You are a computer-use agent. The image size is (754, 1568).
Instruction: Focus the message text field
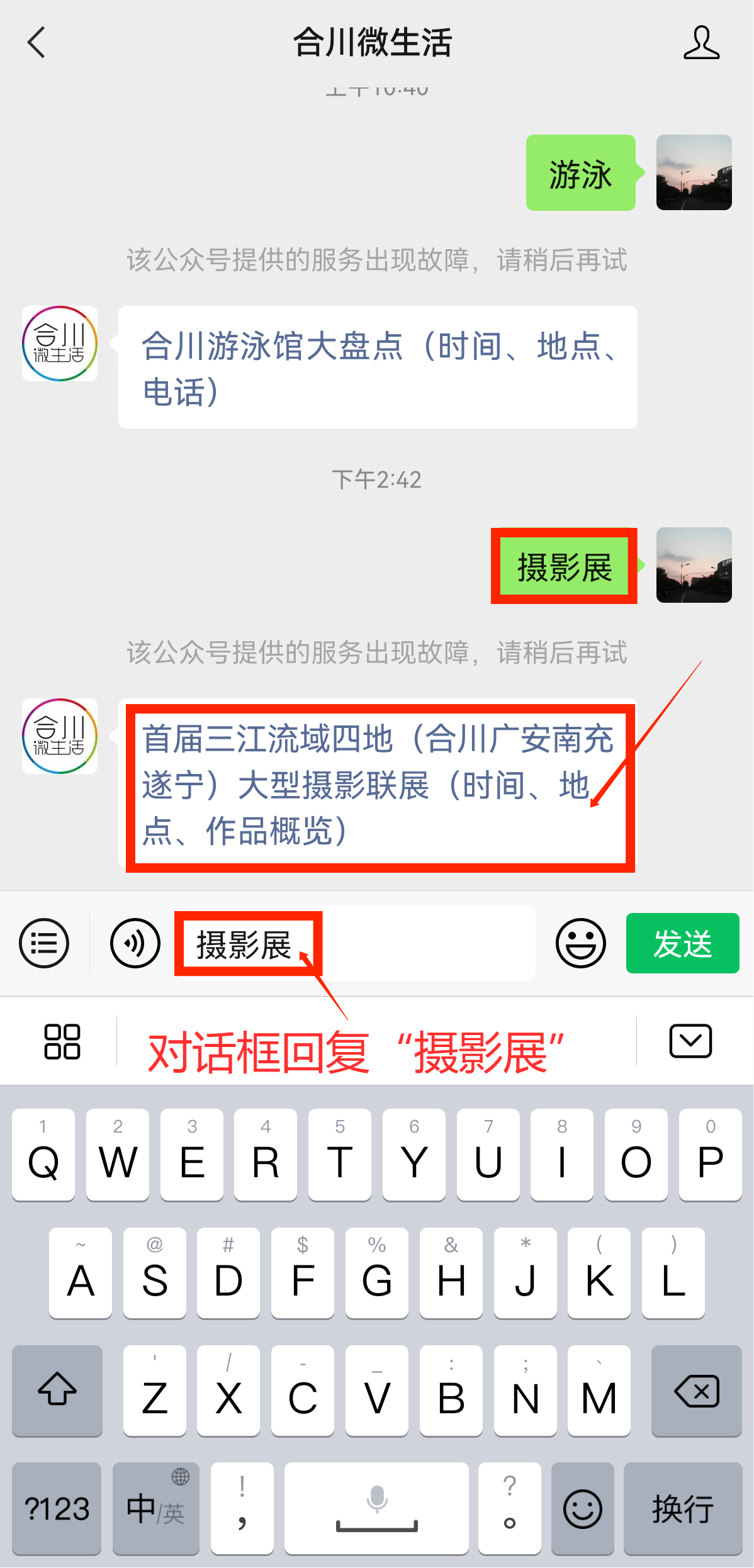point(415,943)
